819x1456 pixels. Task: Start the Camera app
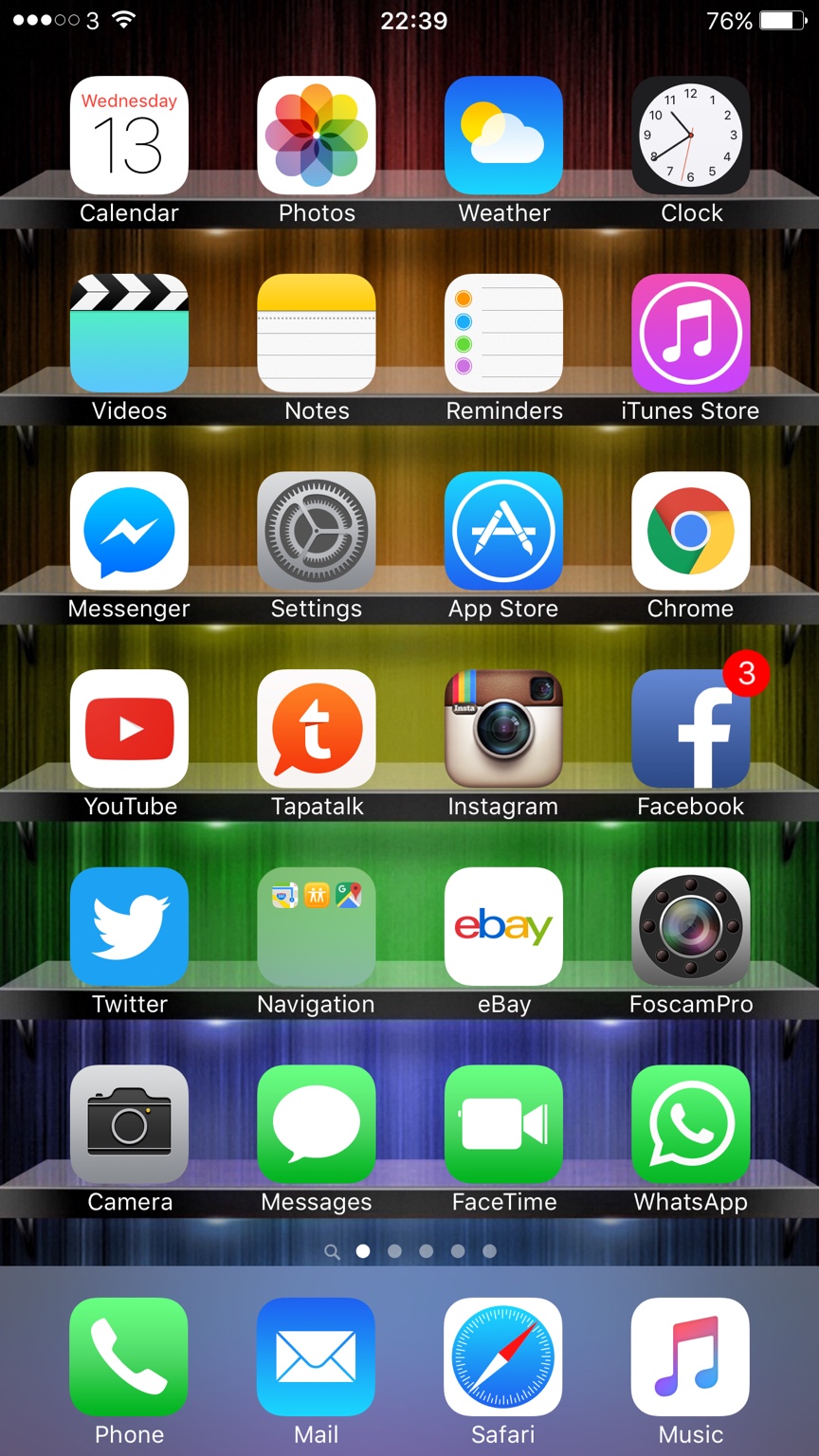(129, 1124)
